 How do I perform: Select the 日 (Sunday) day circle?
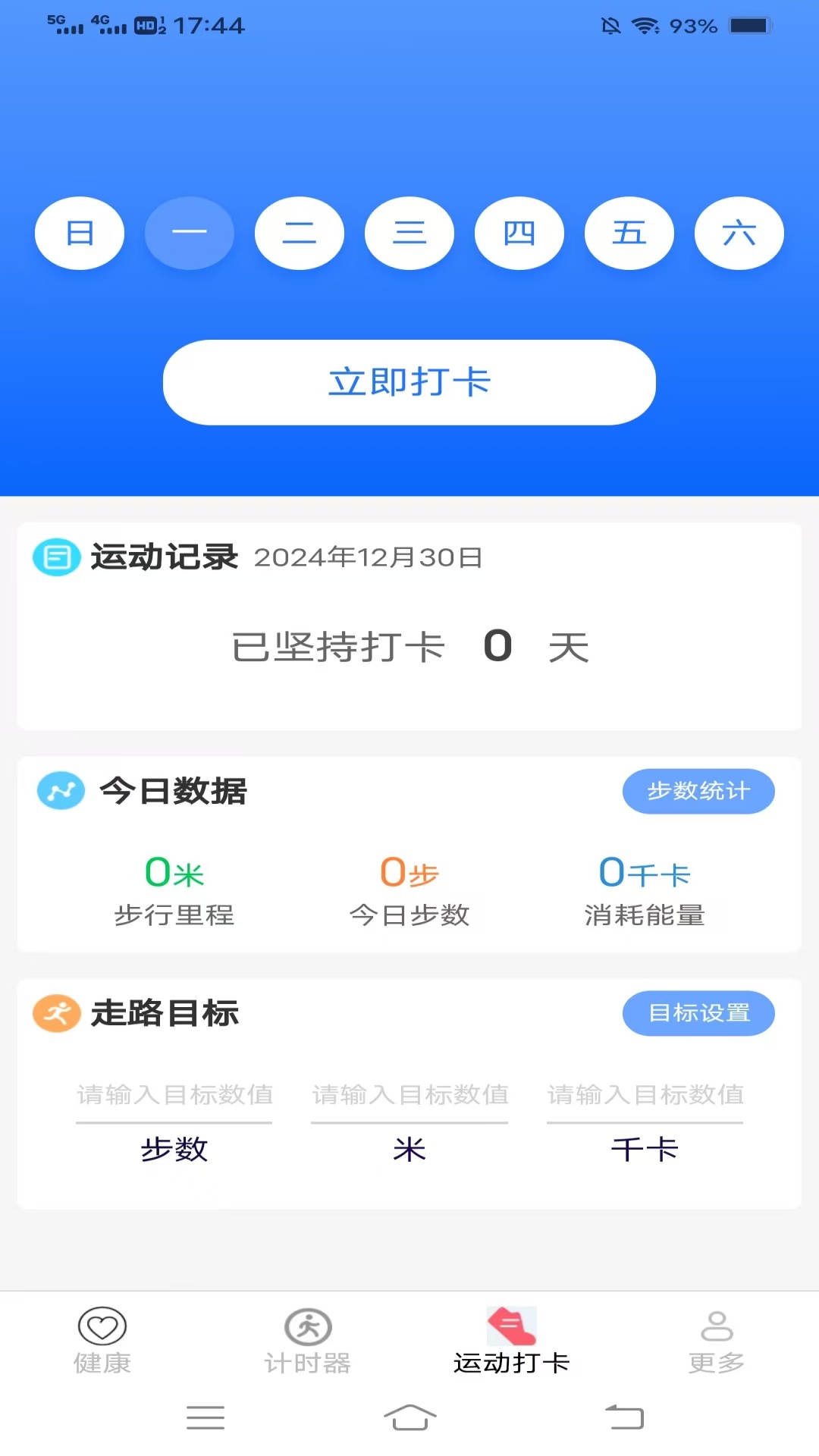pyautogui.click(x=80, y=233)
